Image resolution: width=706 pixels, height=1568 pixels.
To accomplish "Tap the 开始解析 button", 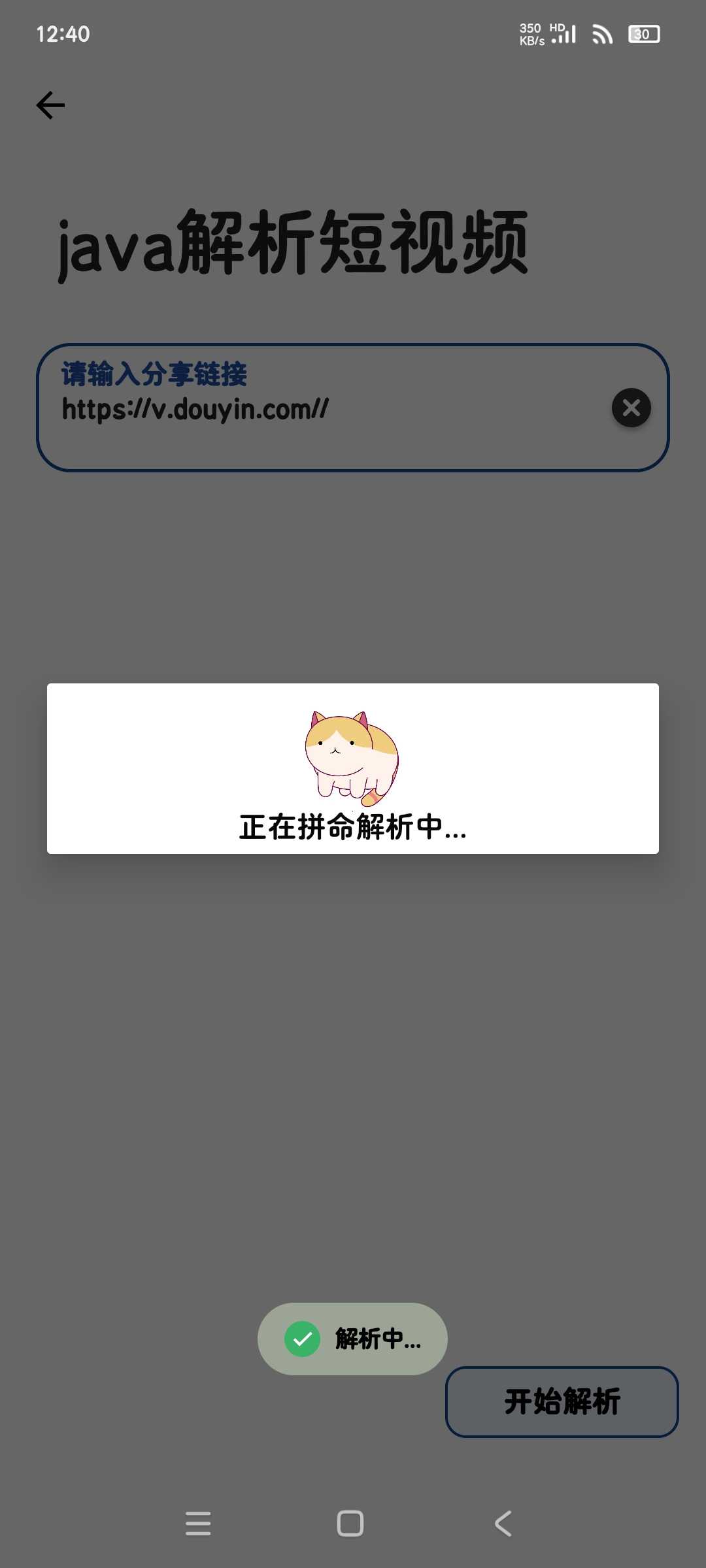I will point(562,1401).
